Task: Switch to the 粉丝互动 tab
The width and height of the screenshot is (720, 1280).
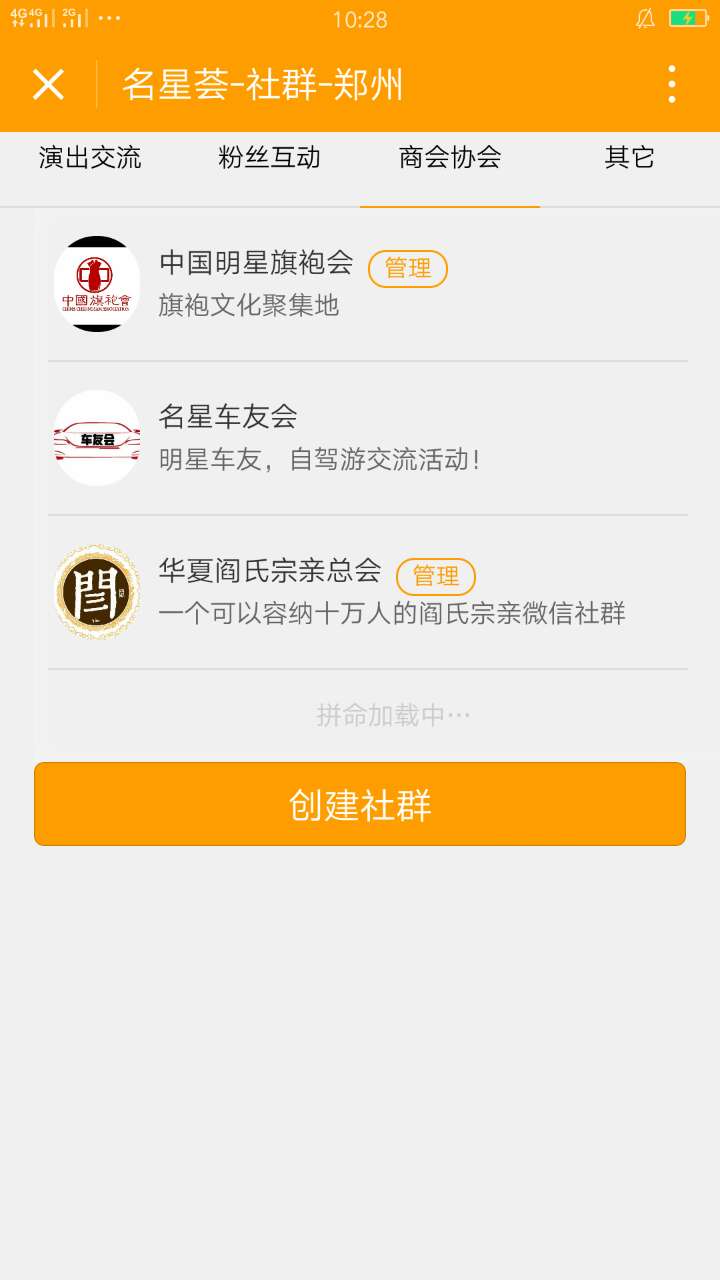Action: 270,158
